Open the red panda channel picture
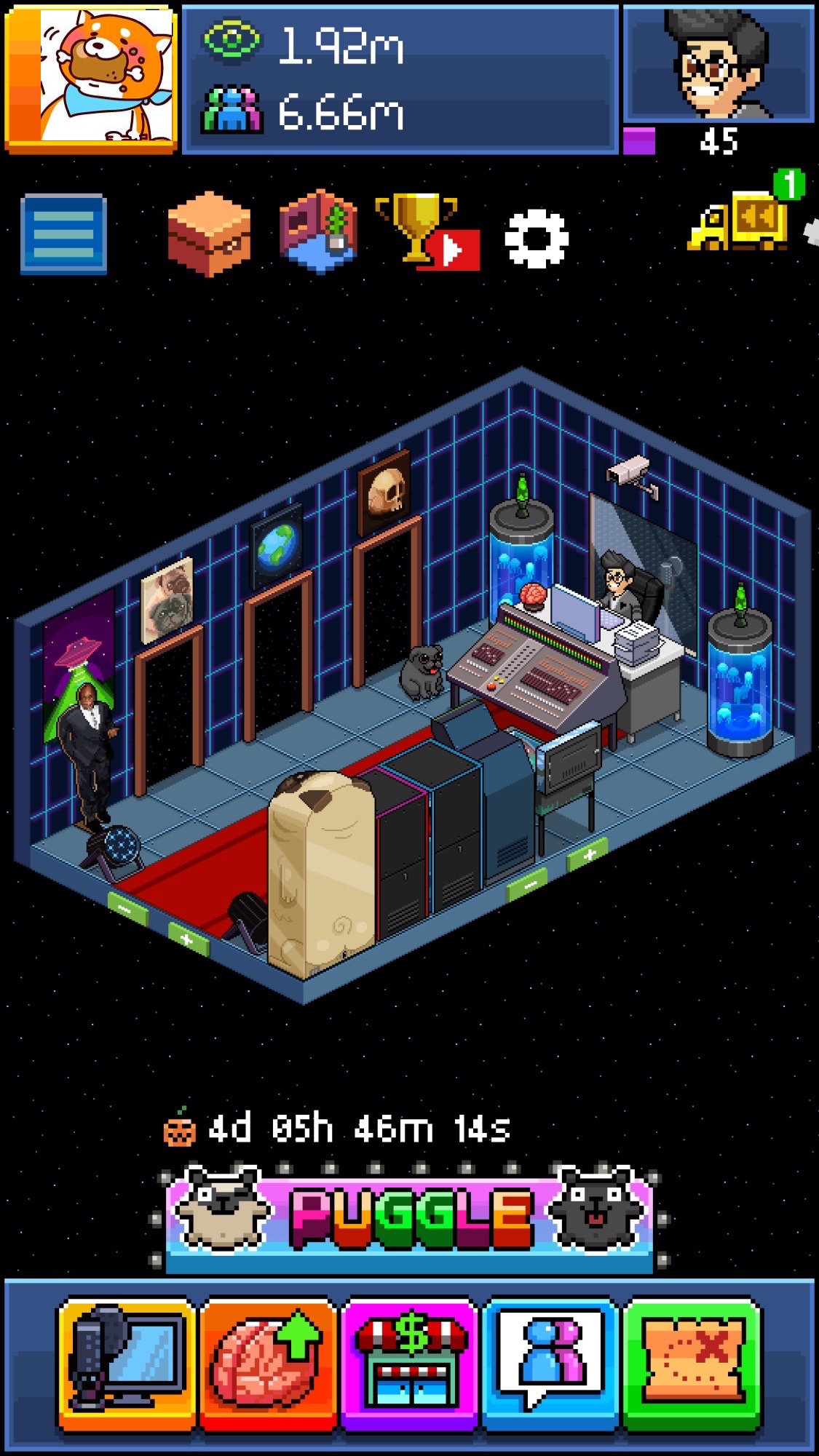Screen dimensions: 819x1456 coord(91,77)
